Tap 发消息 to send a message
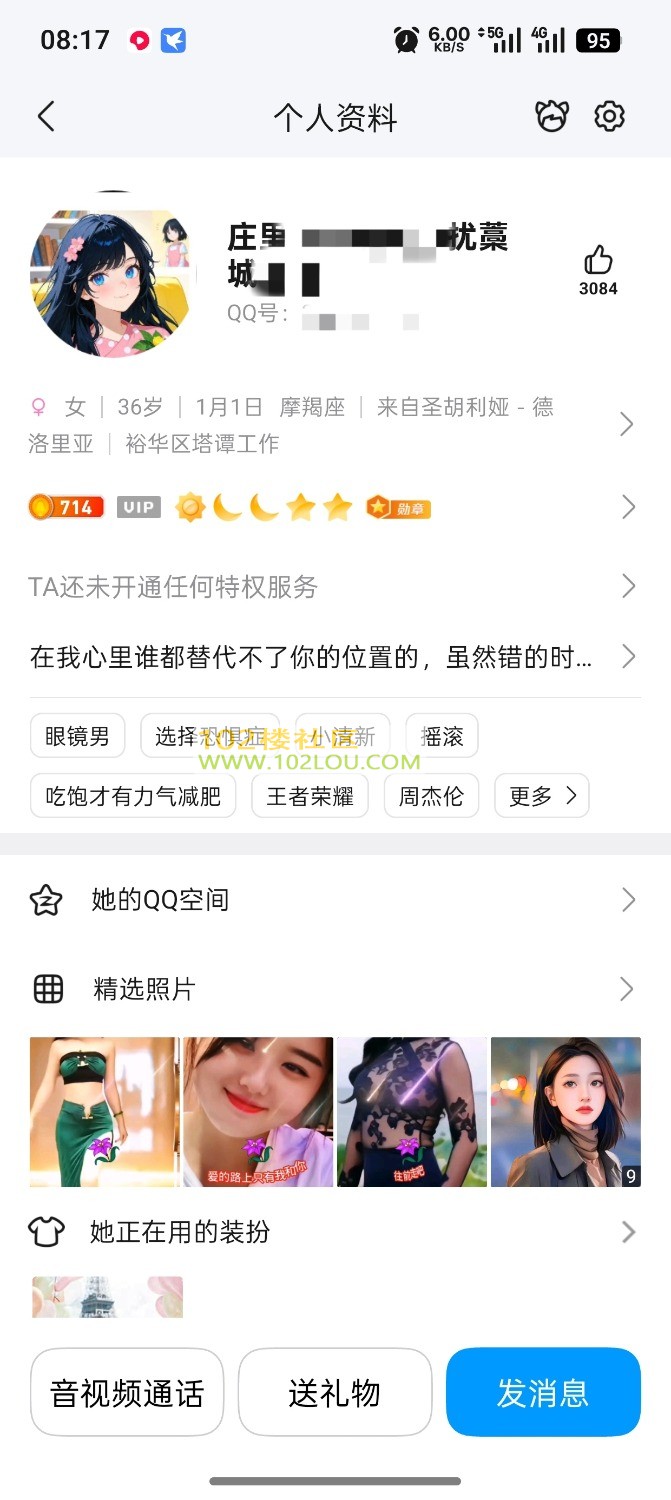Viewport: 671px width, 1500px height. coord(543,1393)
